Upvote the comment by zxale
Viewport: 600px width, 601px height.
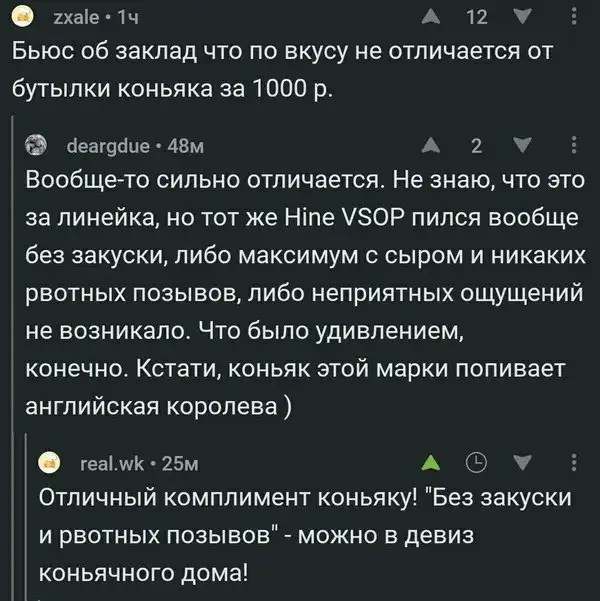click(x=429, y=16)
